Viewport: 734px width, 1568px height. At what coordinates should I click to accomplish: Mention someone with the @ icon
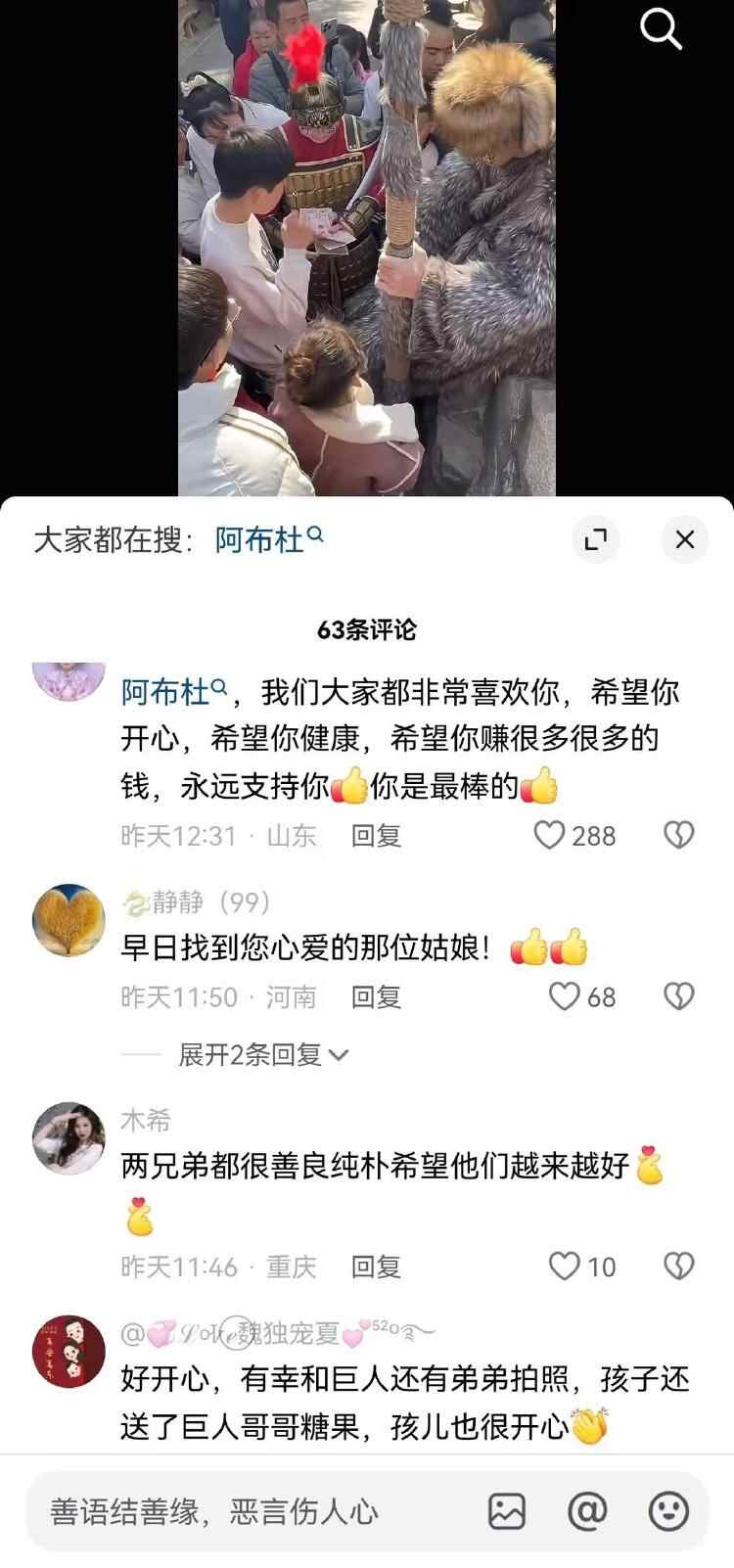click(x=587, y=1512)
